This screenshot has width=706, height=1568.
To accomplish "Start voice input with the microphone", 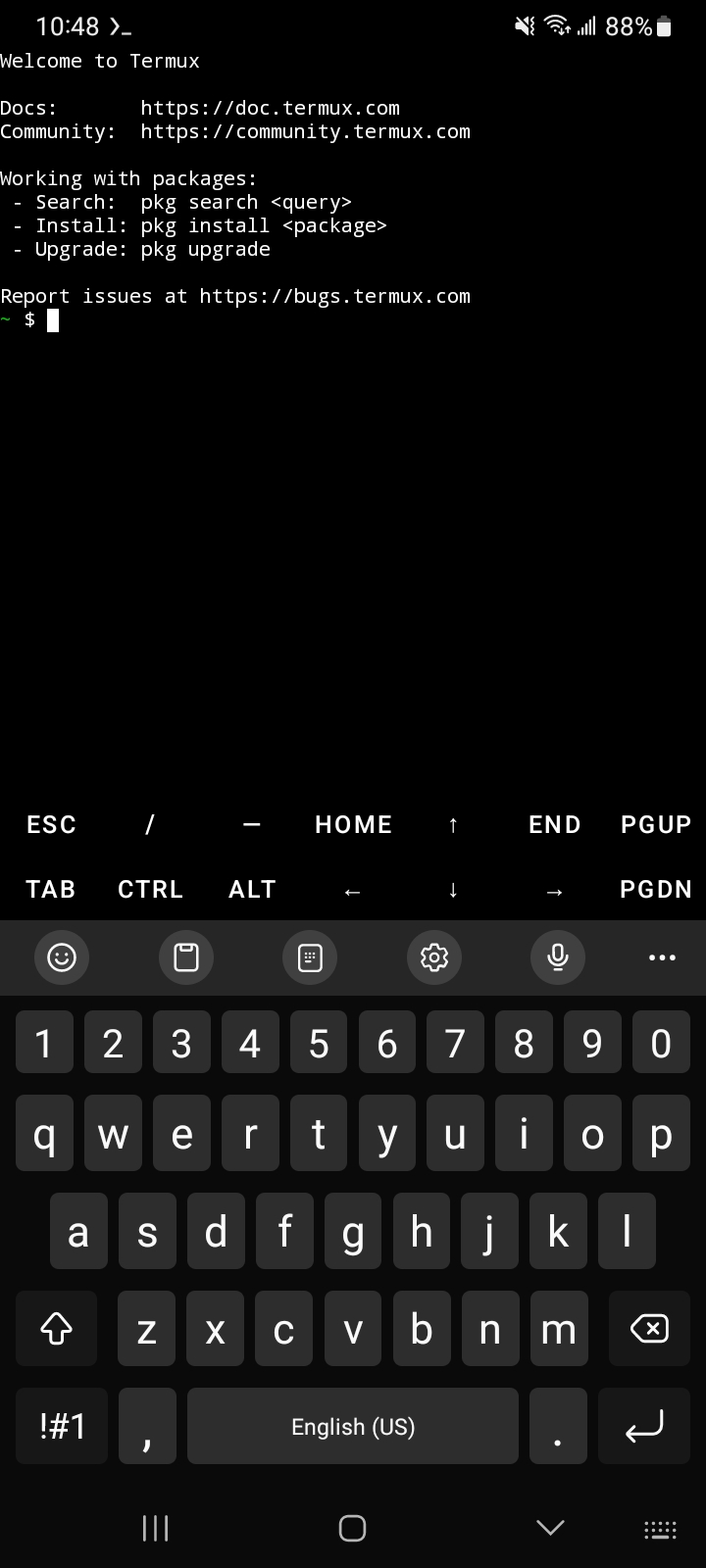I will tap(558, 957).
